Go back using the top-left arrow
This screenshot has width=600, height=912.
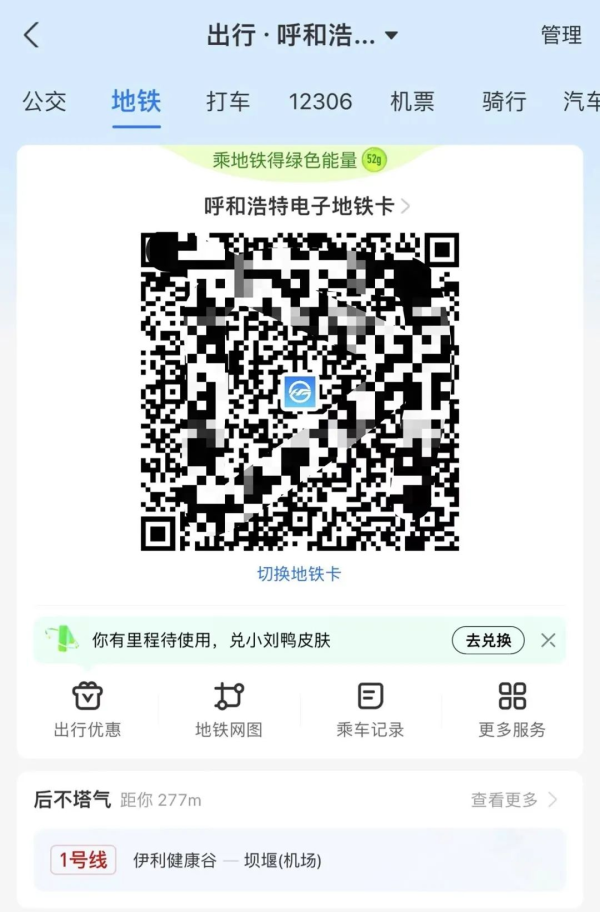(x=32, y=36)
